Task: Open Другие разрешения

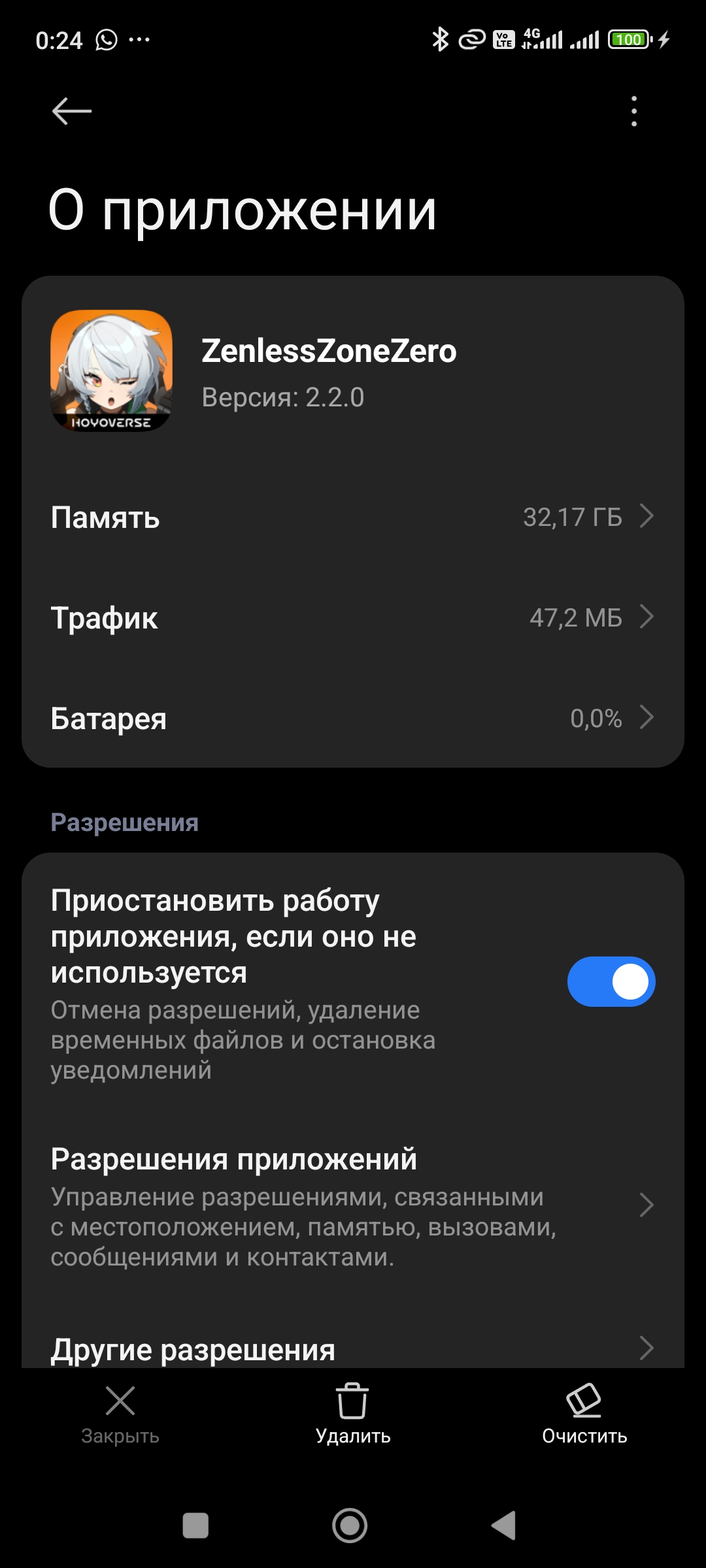Action: [x=353, y=1348]
